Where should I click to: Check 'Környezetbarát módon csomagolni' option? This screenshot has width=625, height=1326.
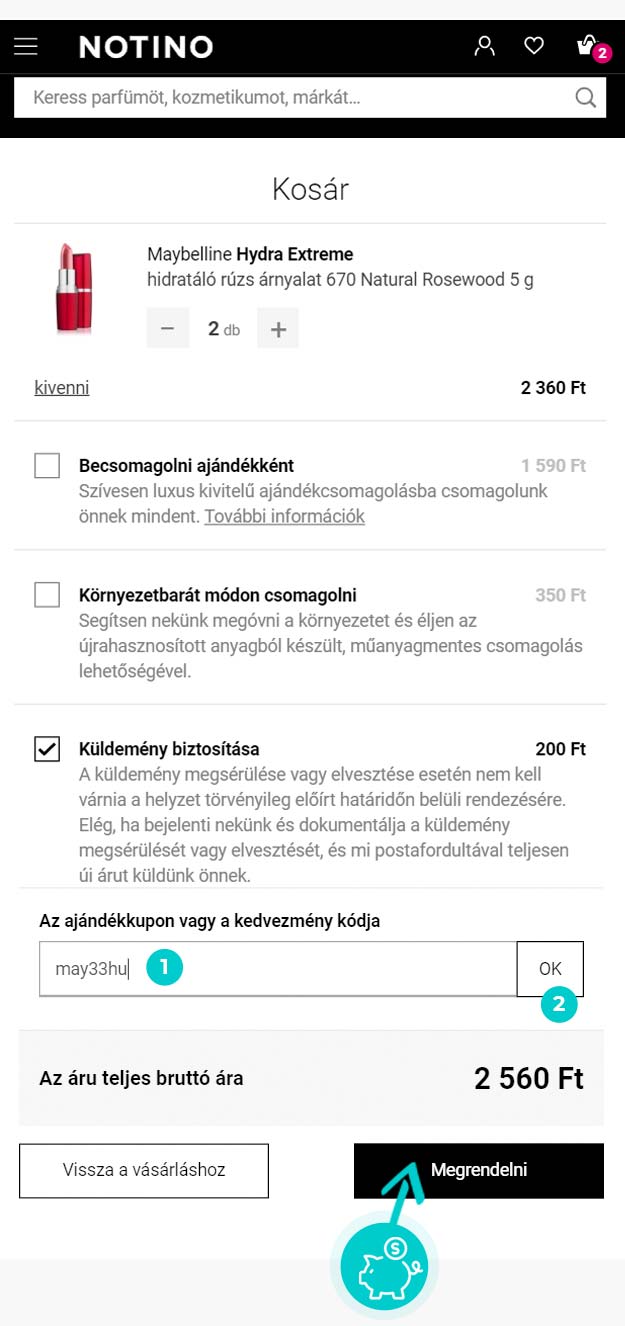click(x=47, y=595)
